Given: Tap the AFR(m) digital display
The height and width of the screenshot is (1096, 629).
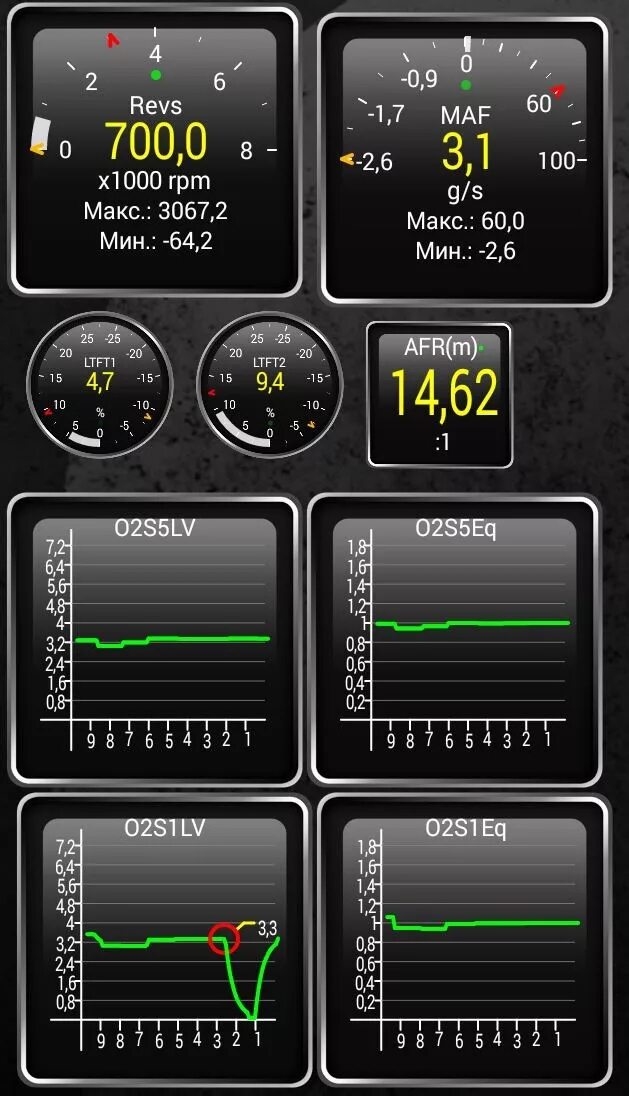Looking at the screenshot, I should (439, 395).
